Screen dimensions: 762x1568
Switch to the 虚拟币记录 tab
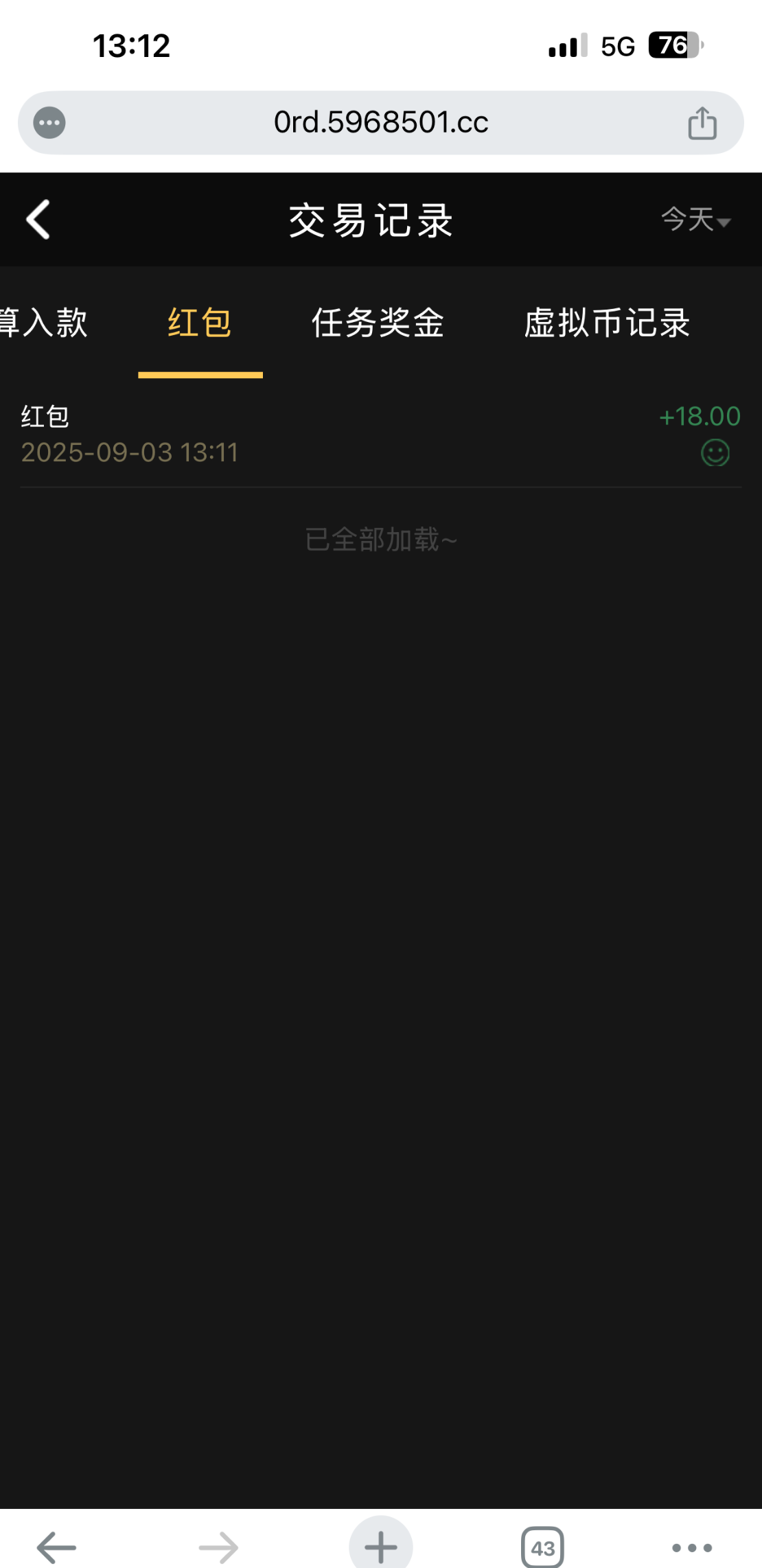pyautogui.click(x=607, y=323)
